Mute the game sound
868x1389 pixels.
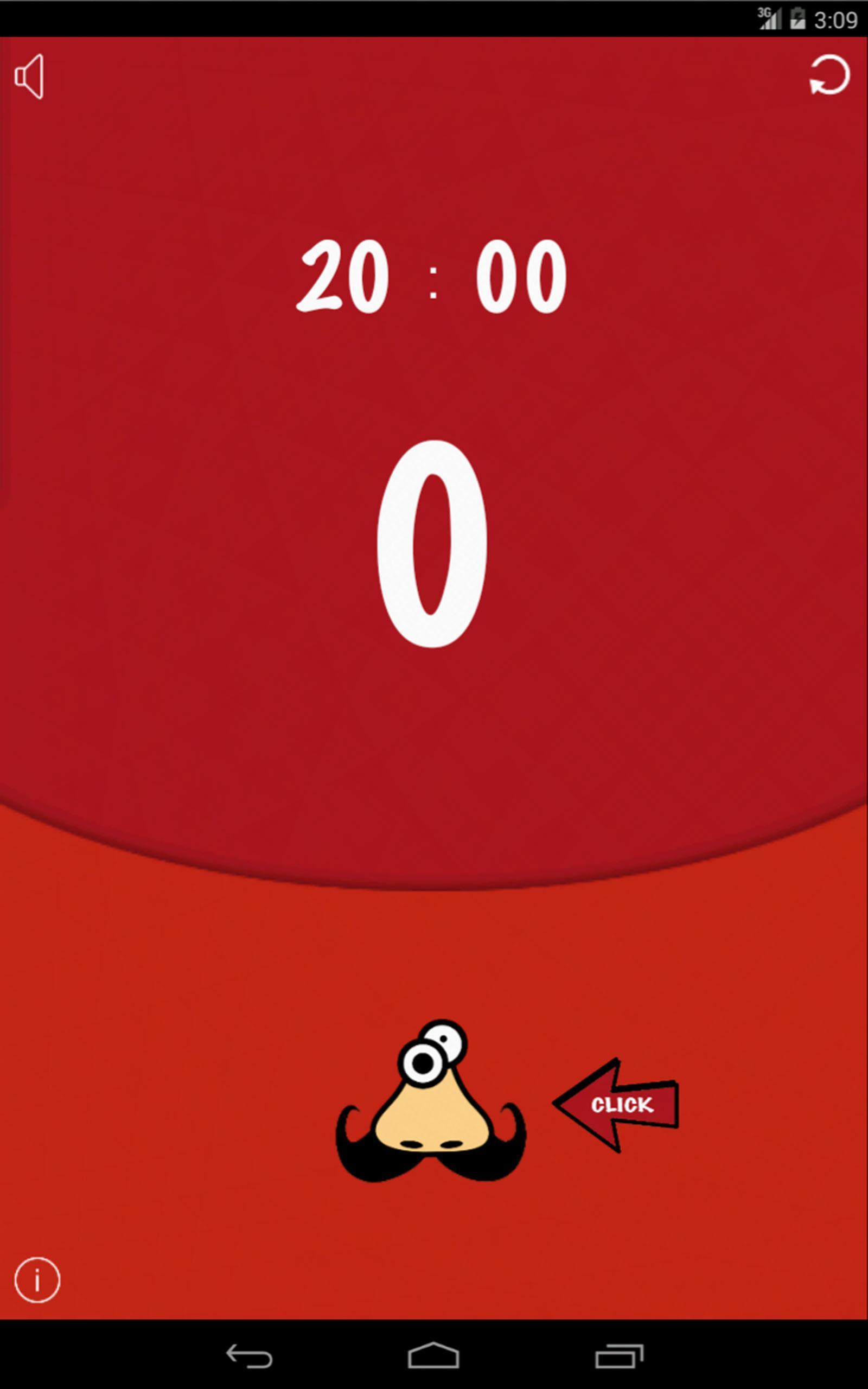click(30, 77)
